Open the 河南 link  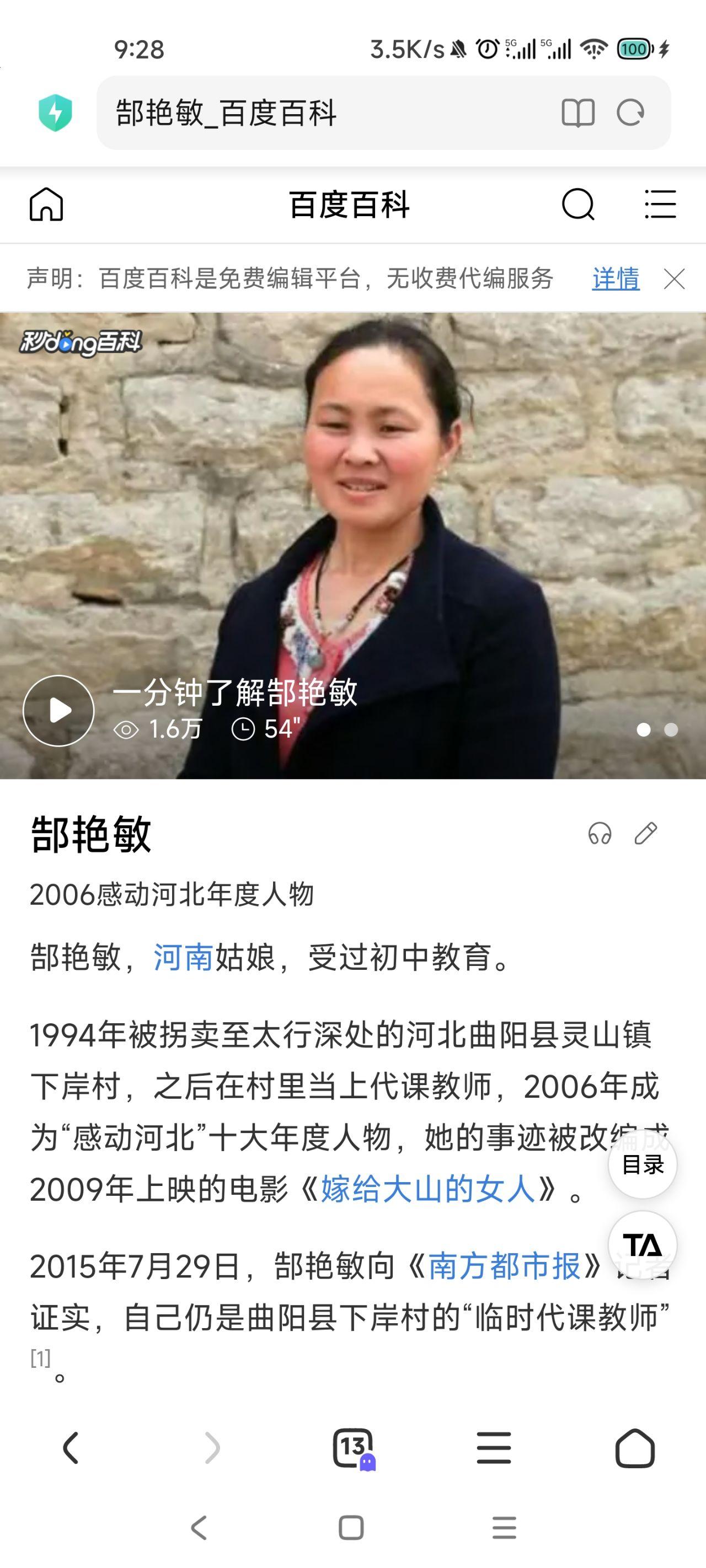[x=183, y=958]
